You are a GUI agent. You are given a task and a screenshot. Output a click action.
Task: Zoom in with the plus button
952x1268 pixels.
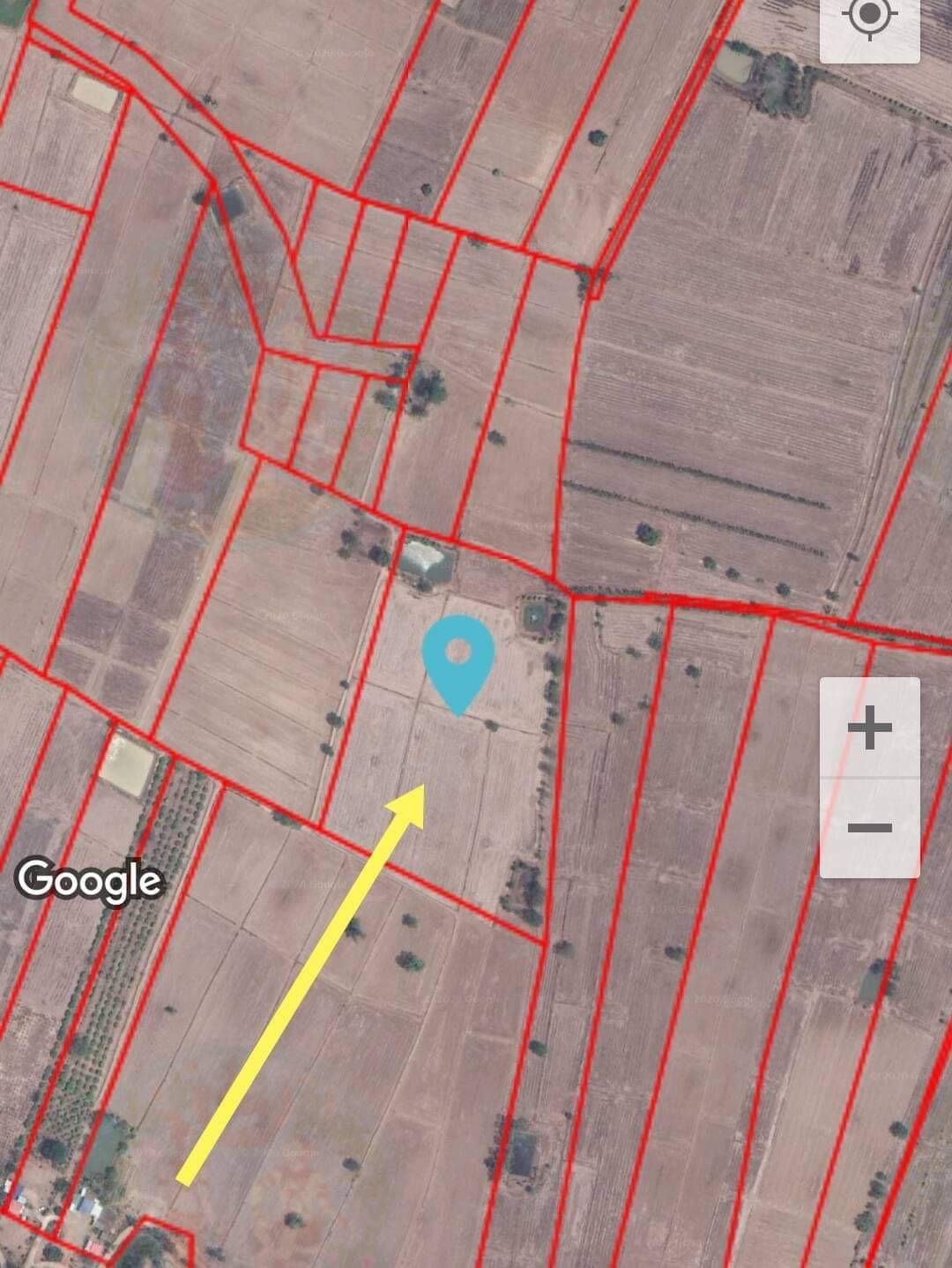click(869, 728)
